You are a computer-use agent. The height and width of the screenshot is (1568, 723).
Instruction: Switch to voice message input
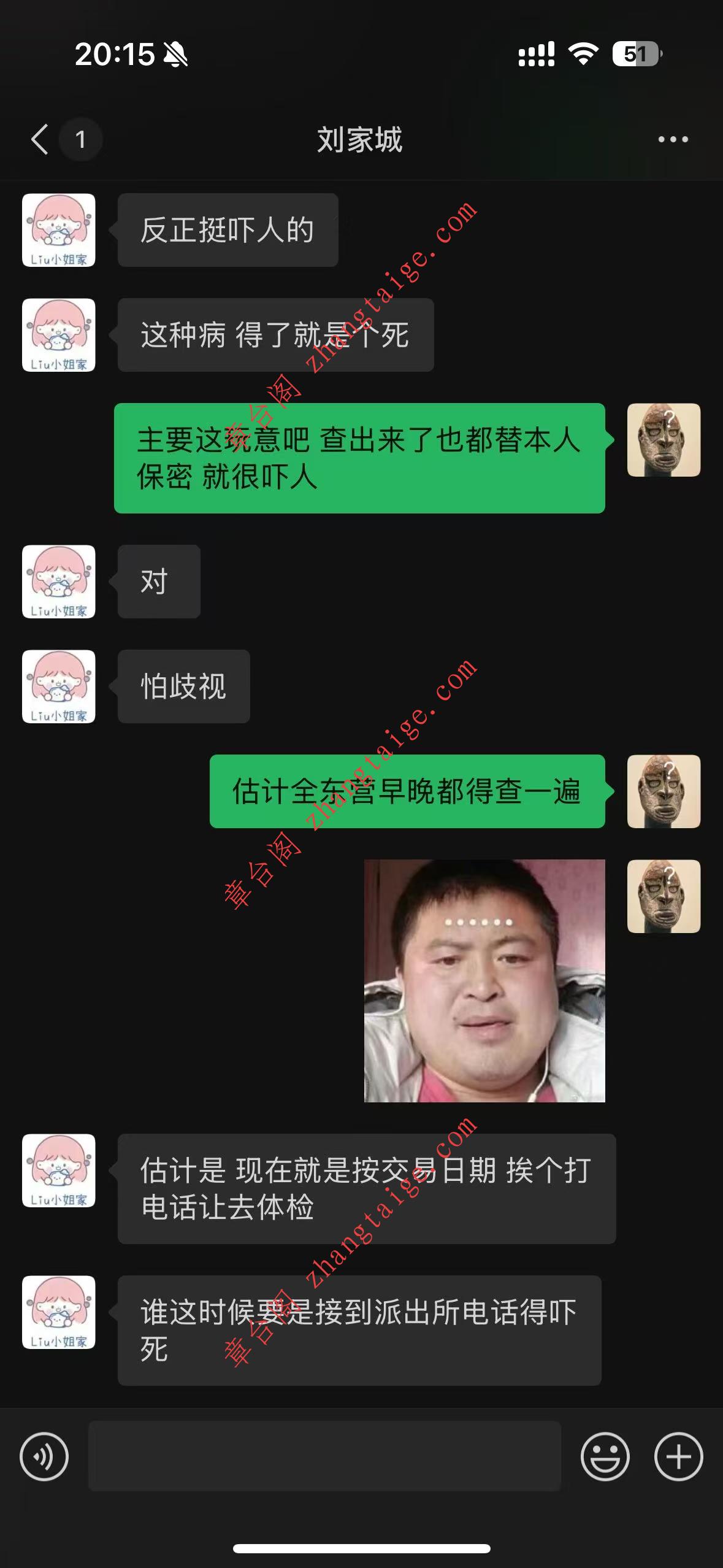[x=44, y=1456]
